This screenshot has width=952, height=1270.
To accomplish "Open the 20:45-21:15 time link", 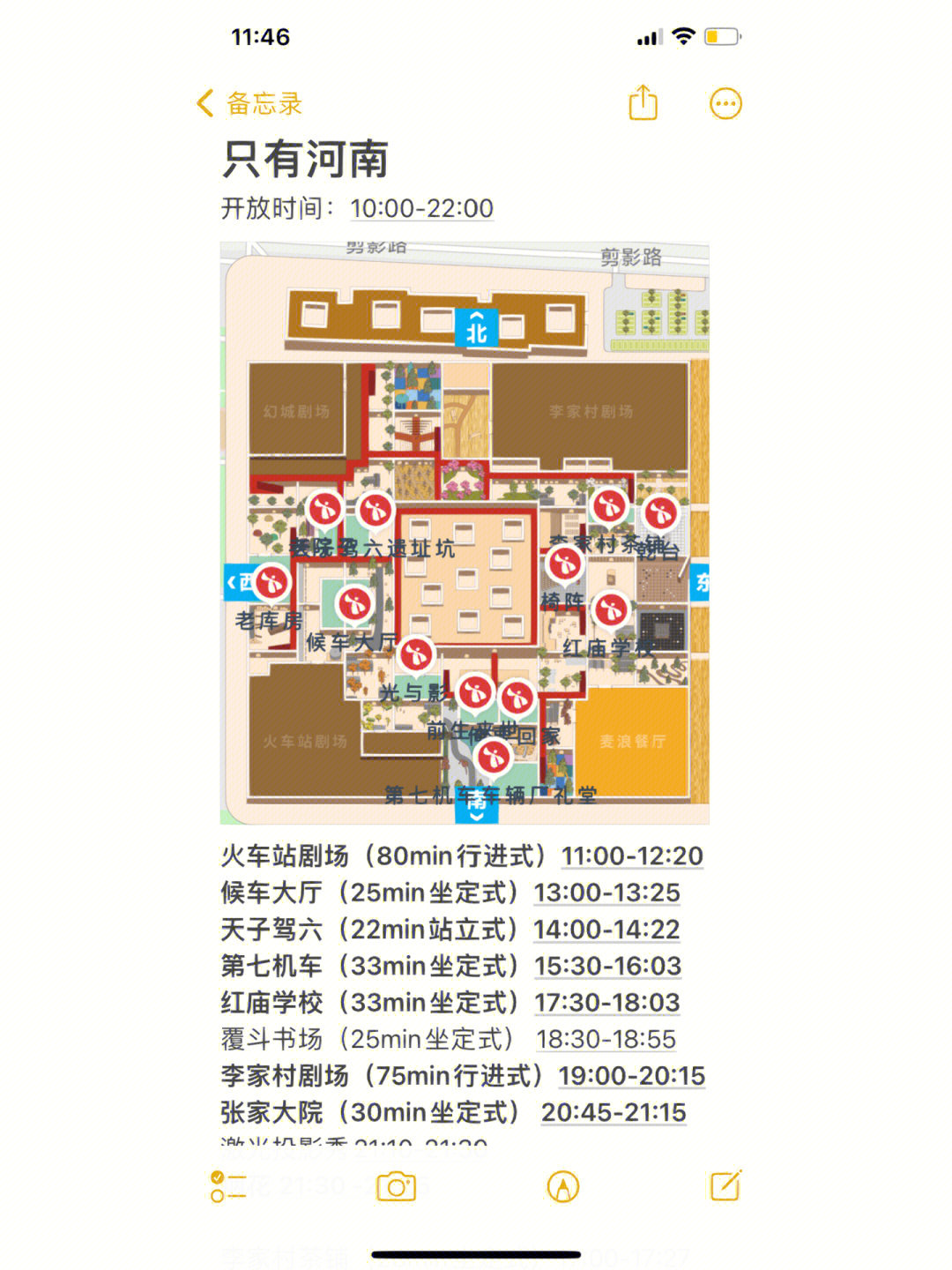I will pyautogui.click(x=614, y=1112).
